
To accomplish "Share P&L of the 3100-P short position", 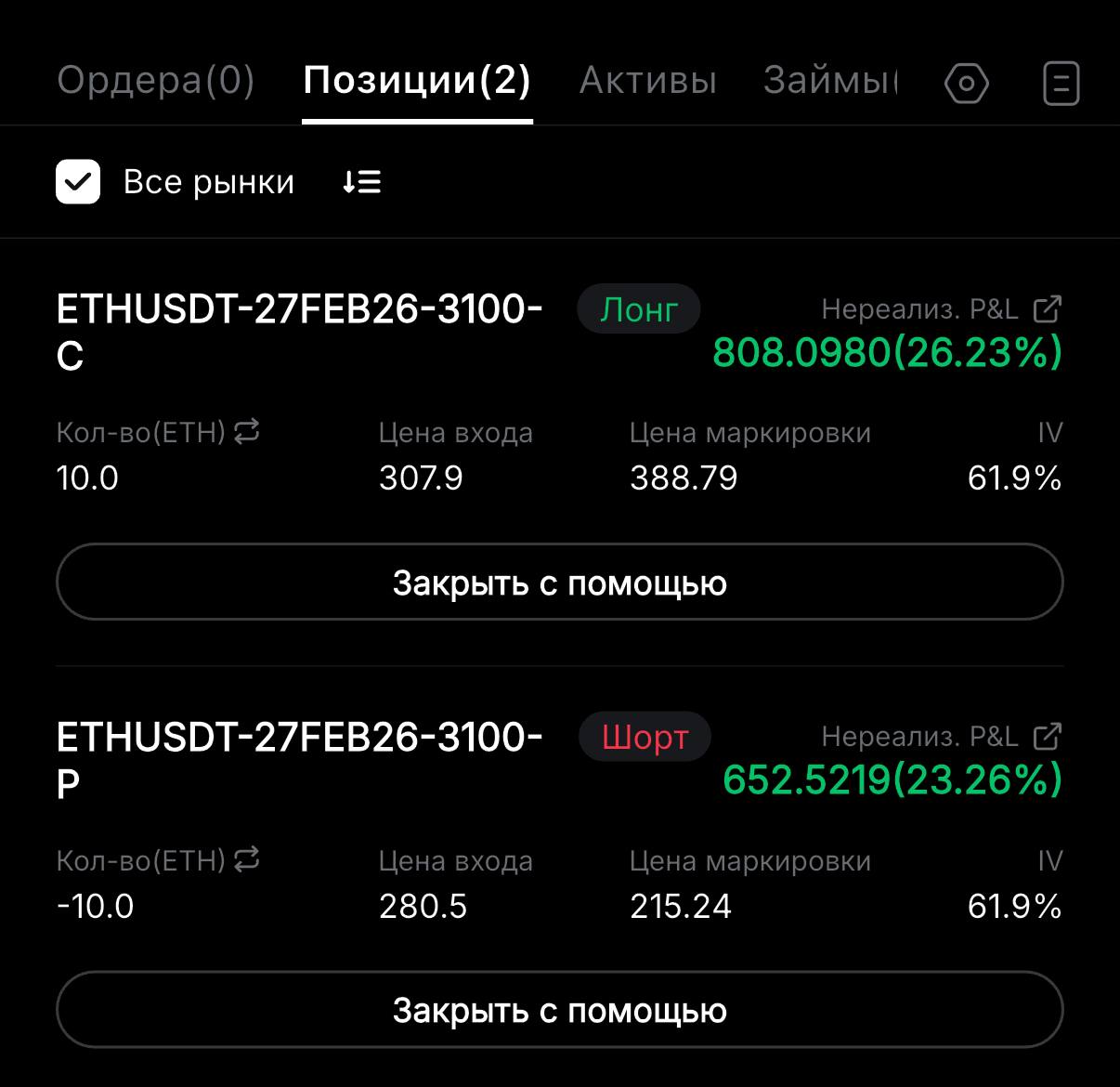I will [1048, 737].
